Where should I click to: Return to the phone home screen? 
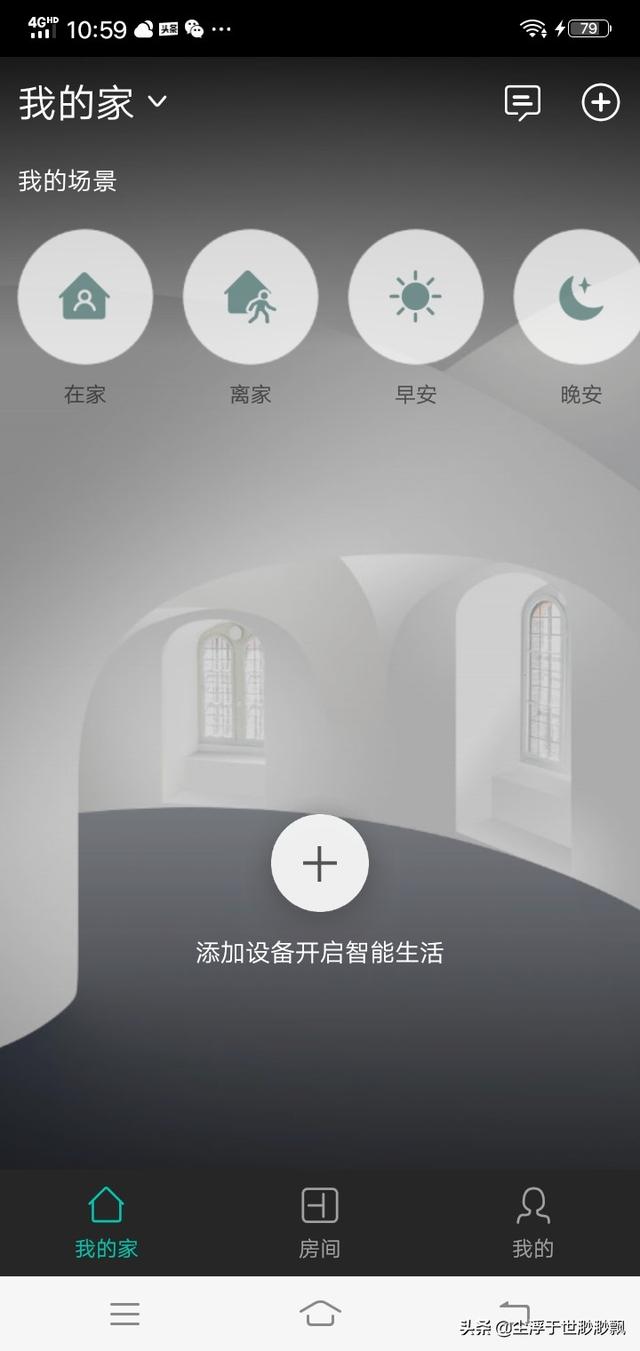pyautogui.click(x=320, y=1313)
